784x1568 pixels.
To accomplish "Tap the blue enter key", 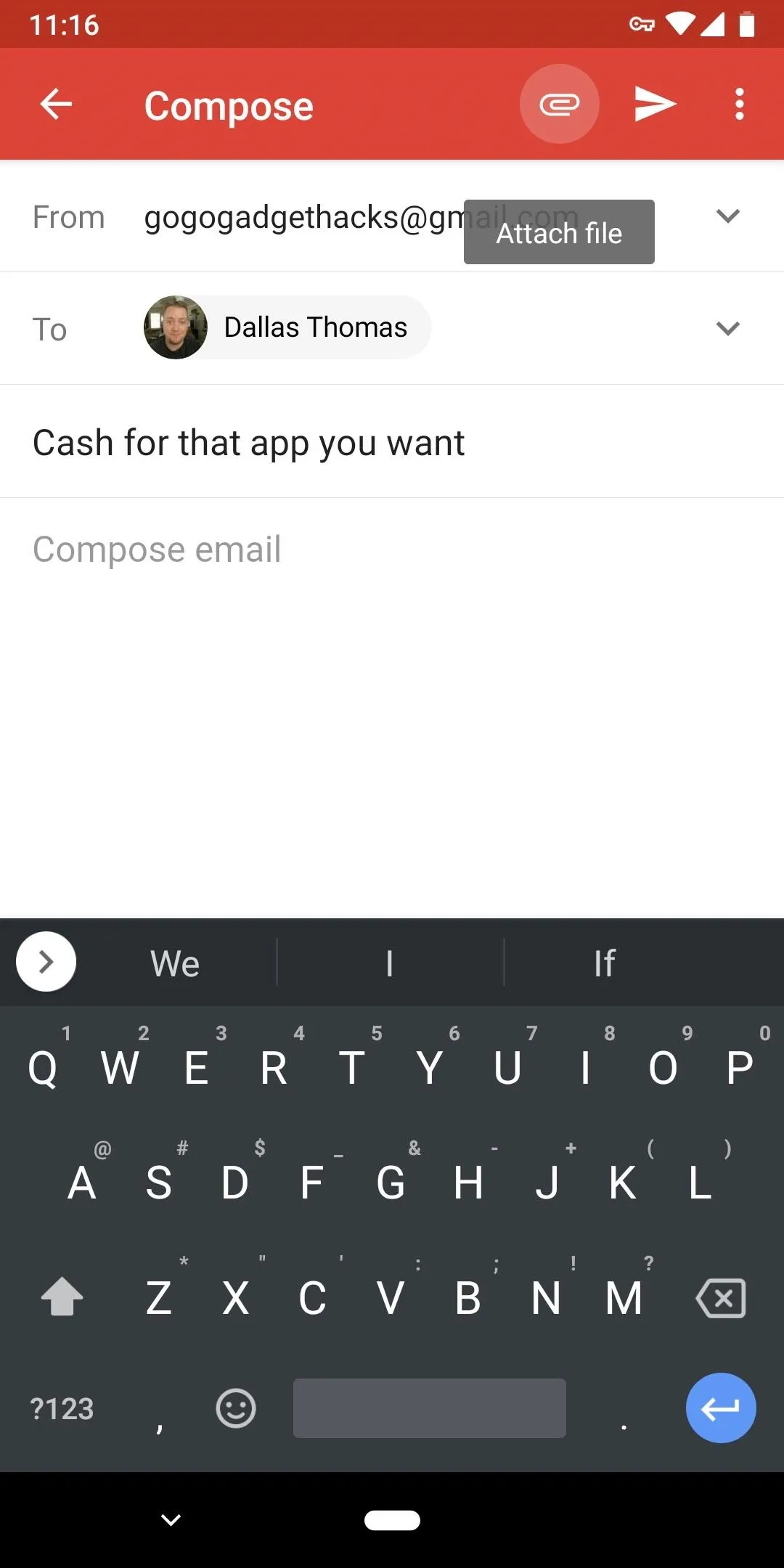I will 721,1408.
